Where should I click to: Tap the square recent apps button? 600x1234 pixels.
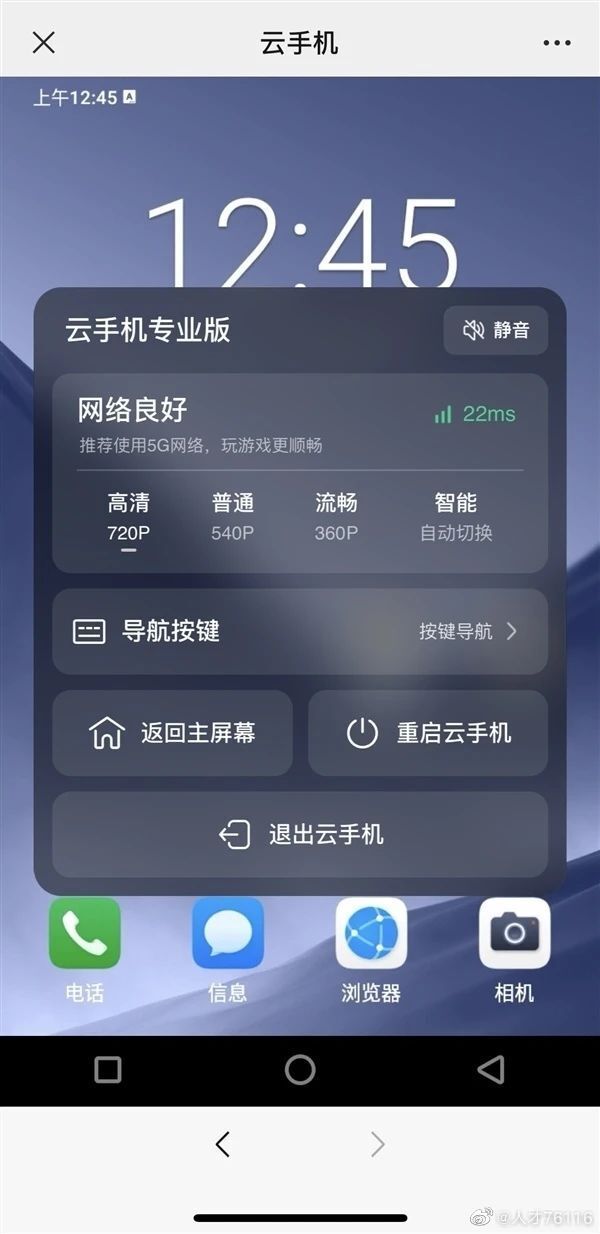[108, 1070]
